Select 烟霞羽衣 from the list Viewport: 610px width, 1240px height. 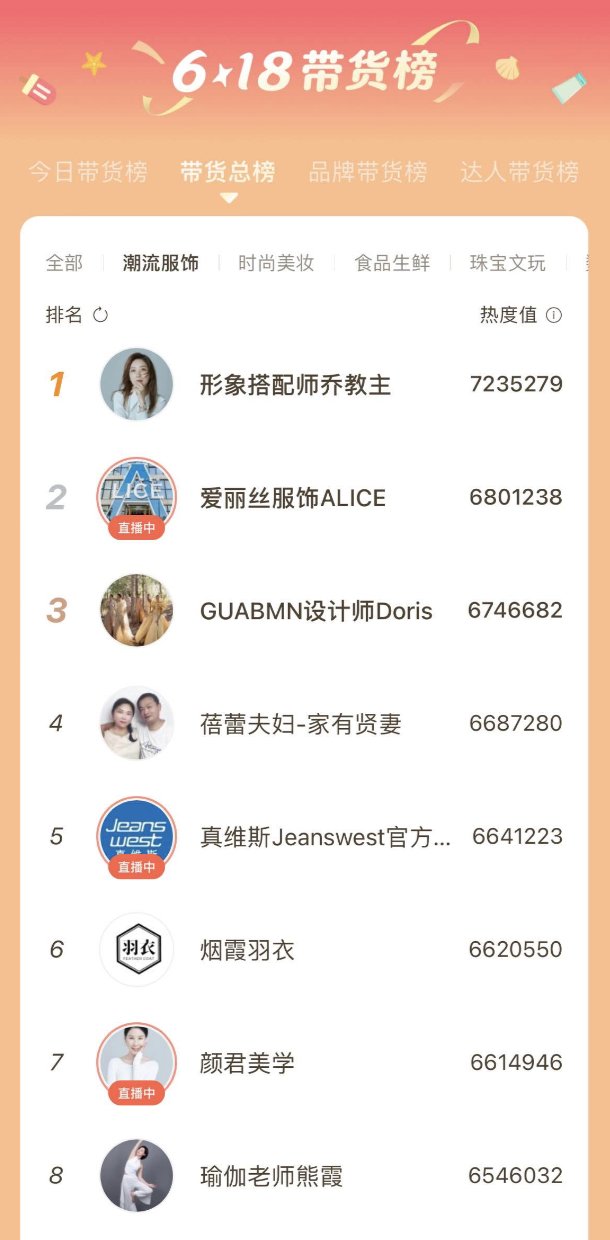click(247, 950)
